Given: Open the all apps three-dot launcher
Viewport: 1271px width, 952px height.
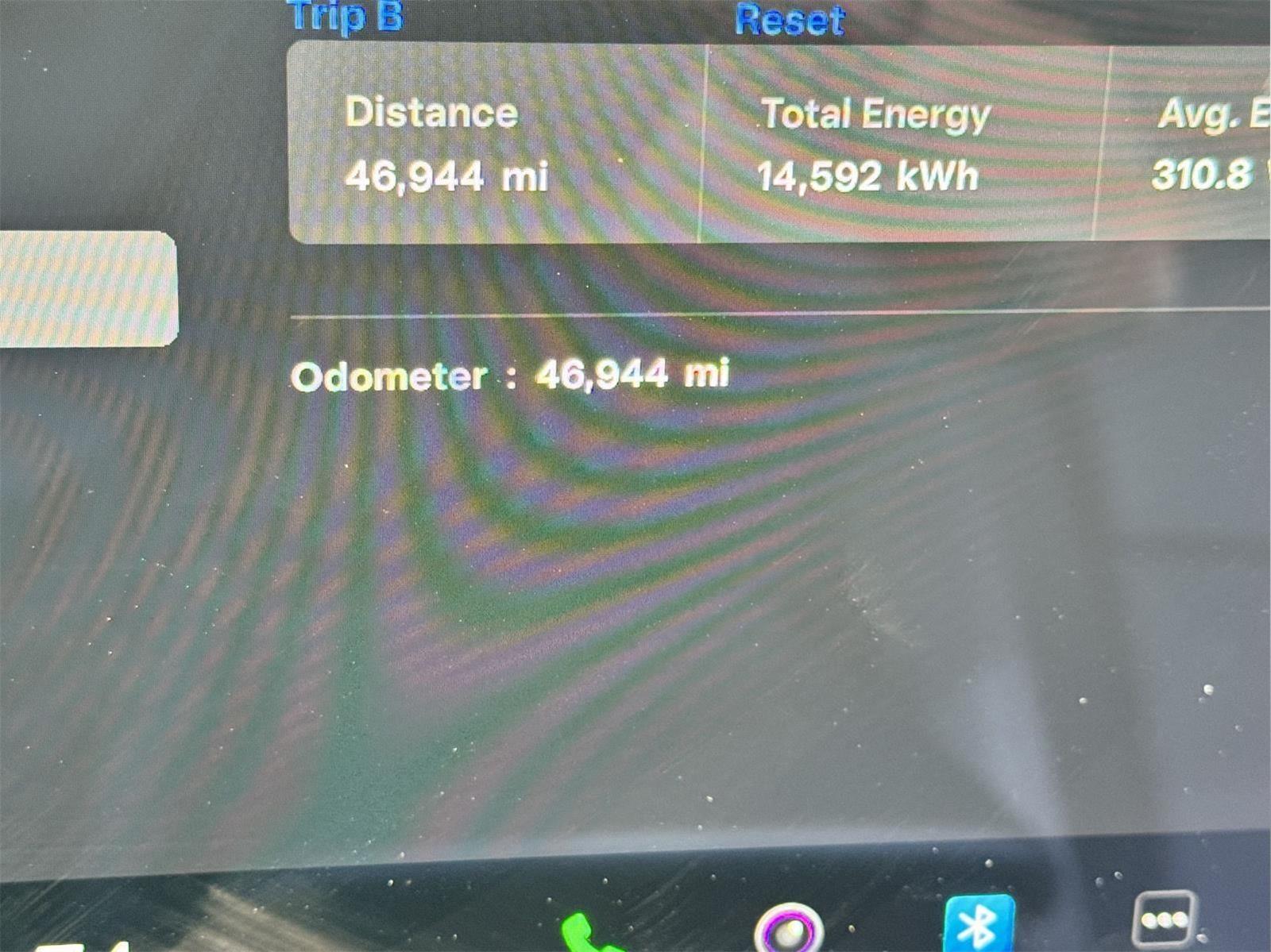Looking at the screenshot, I should coord(1164,919).
